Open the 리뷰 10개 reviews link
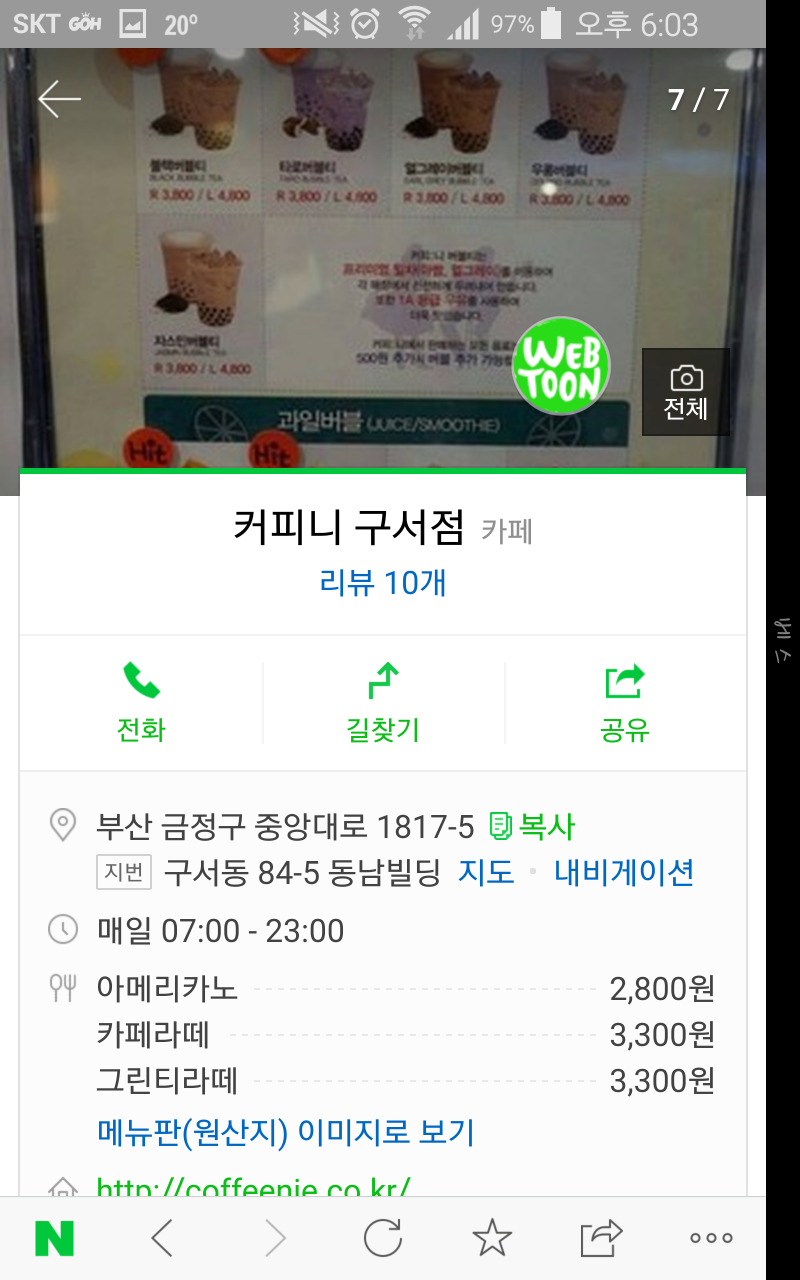The height and width of the screenshot is (1280, 800). [383, 582]
